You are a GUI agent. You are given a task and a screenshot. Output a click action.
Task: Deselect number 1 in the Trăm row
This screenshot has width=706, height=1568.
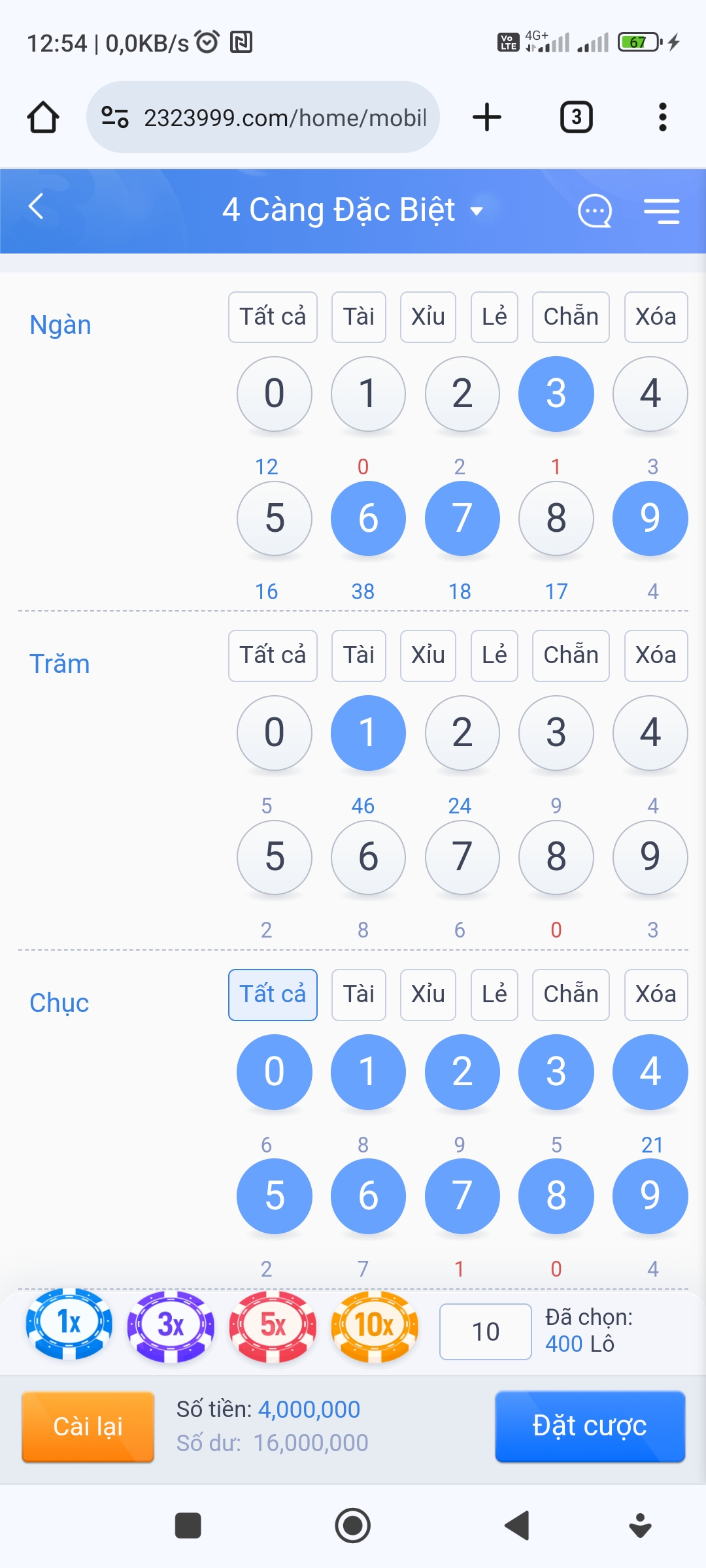[368, 732]
